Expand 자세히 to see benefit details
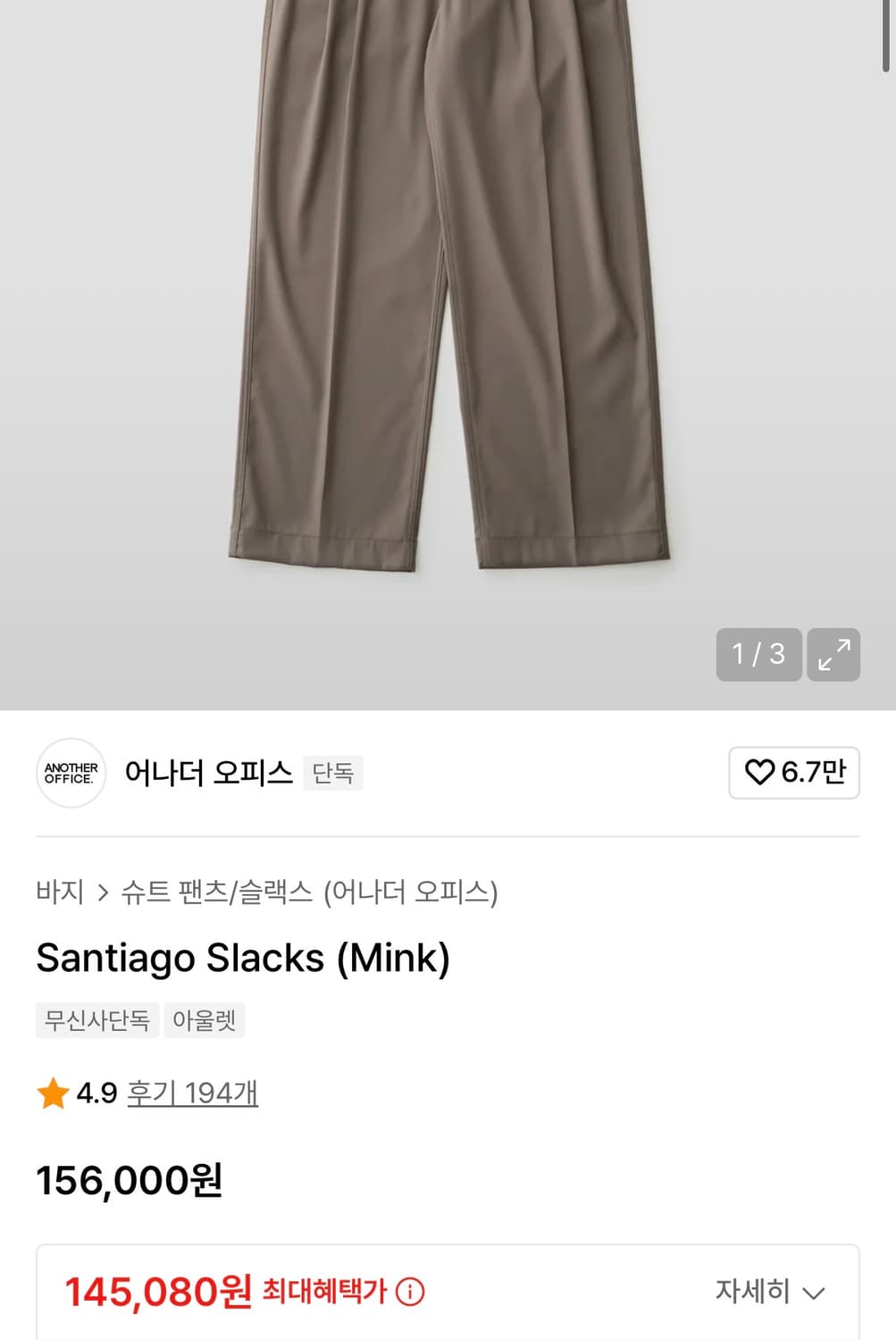This screenshot has width=896, height=1340. point(753,1292)
